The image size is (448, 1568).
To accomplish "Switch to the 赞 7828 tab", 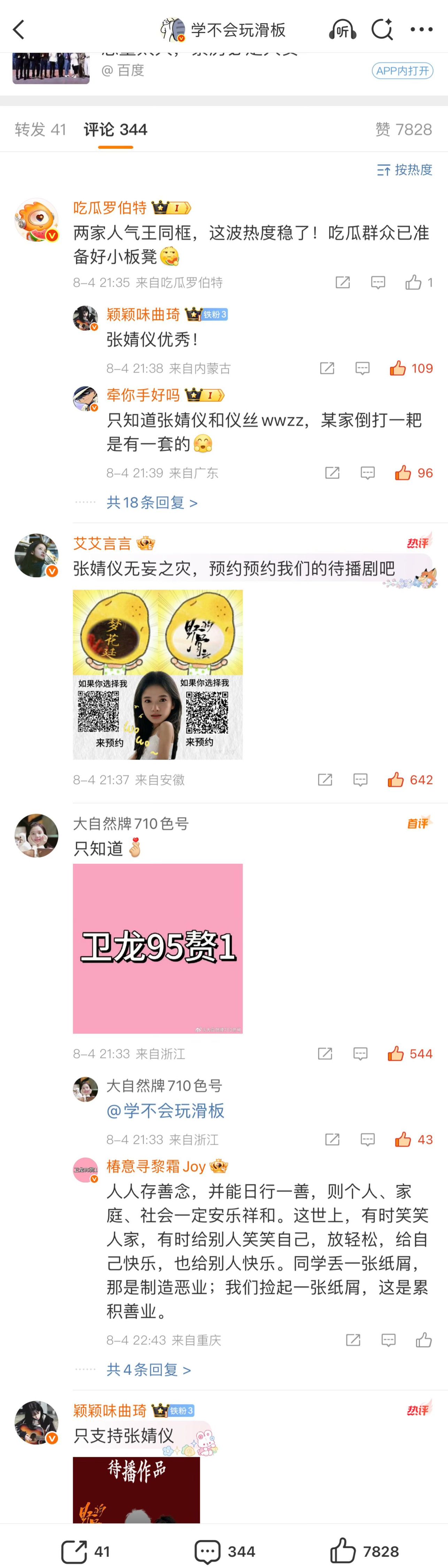I will click(x=403, y=130).
